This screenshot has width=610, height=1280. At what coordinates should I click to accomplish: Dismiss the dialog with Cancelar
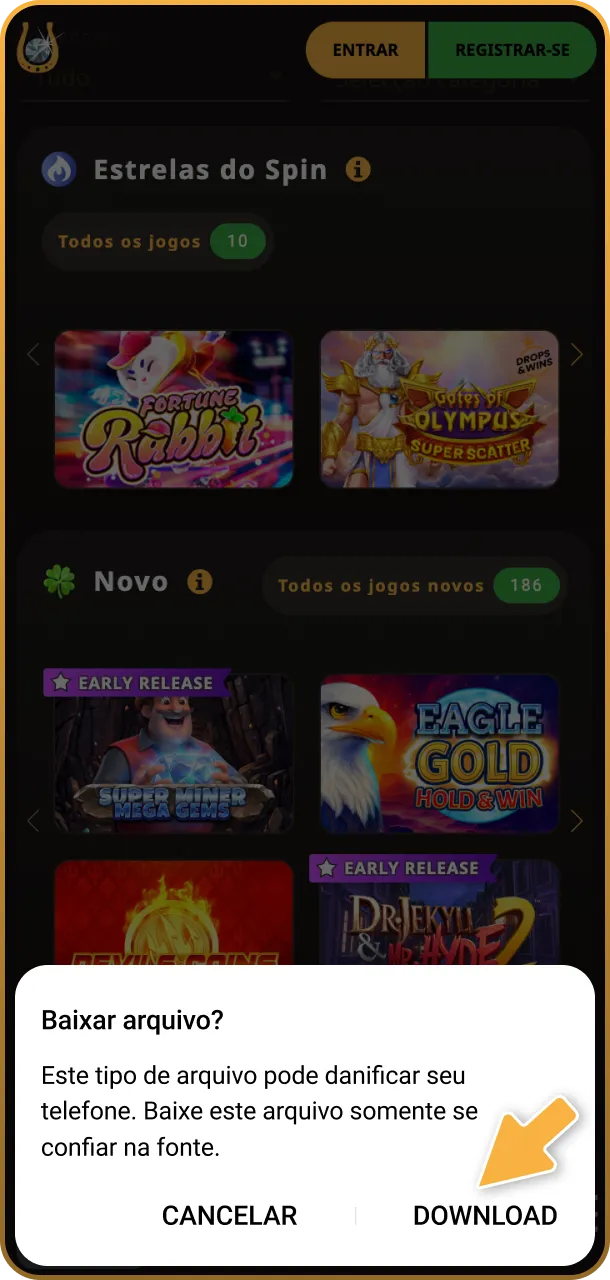229,1215
